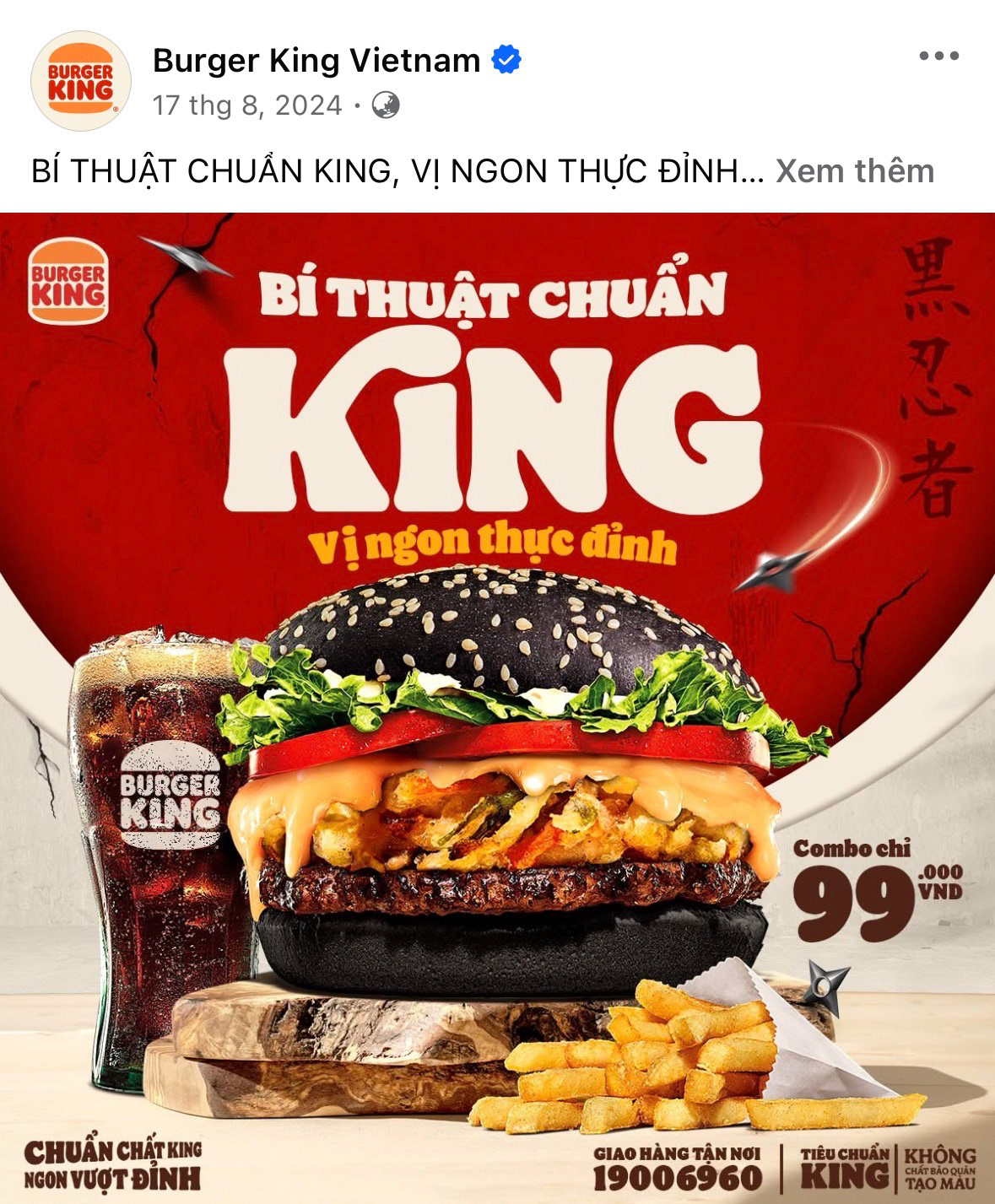Open the post's three-dot options menu
The image size is (995, 1204).
[x=938, y=57]
